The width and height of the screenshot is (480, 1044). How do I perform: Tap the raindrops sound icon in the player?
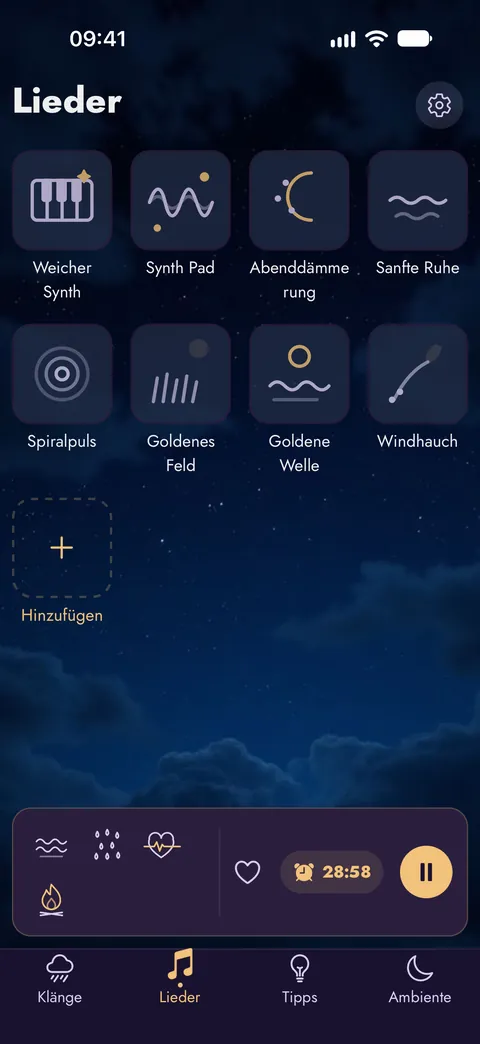(107, 845)
